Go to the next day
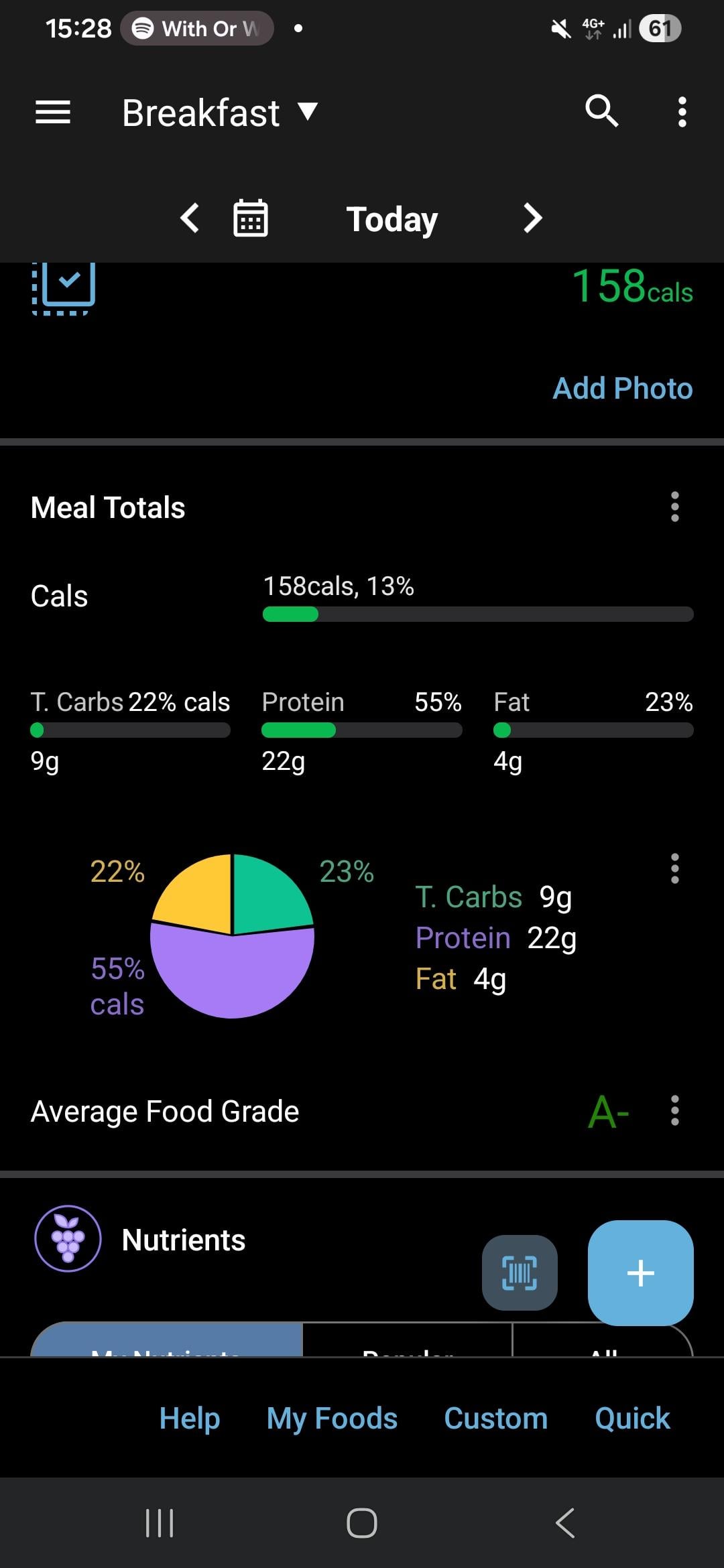This screenshot has width=724, height=1568. coord(532,218)
